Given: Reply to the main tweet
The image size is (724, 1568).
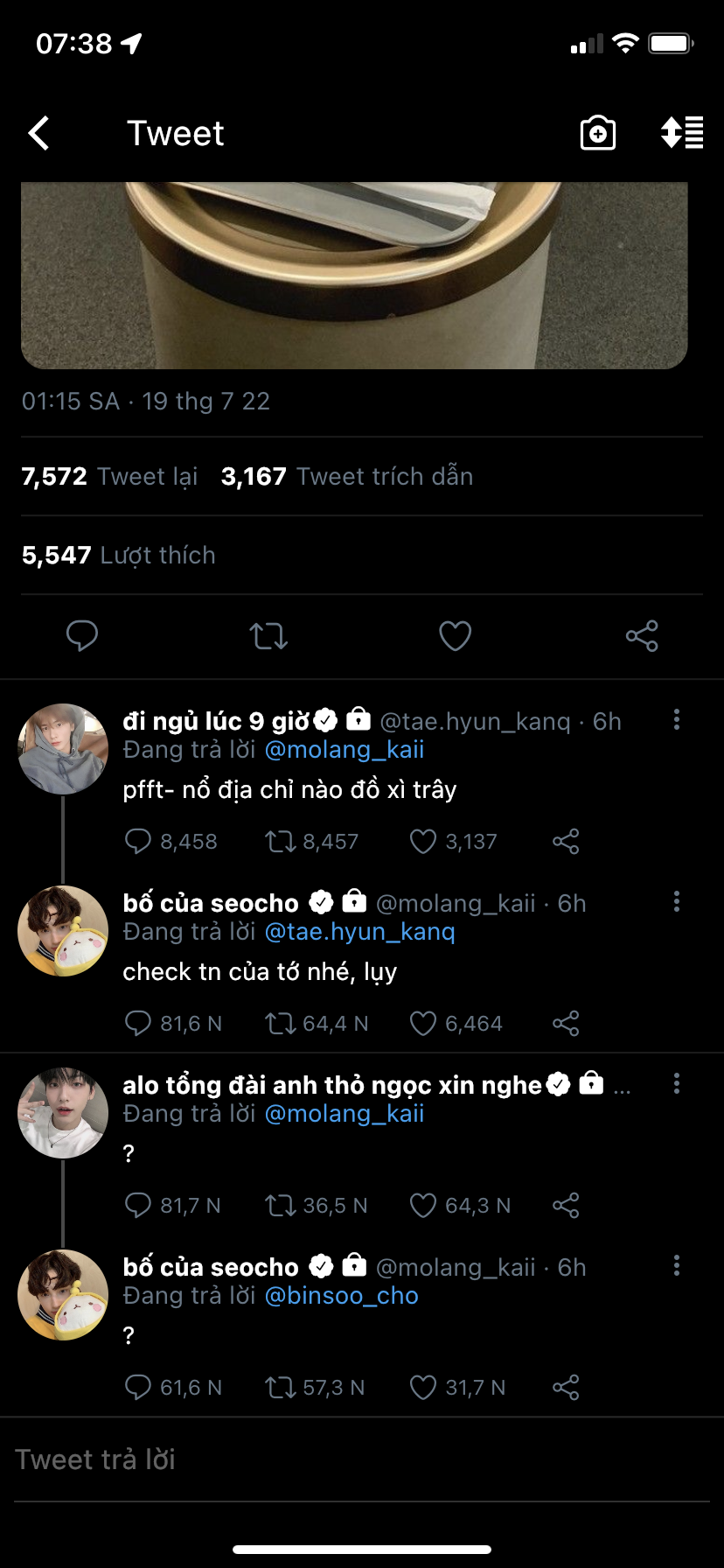Looking at the screenshot, I should tap(82, 636).
